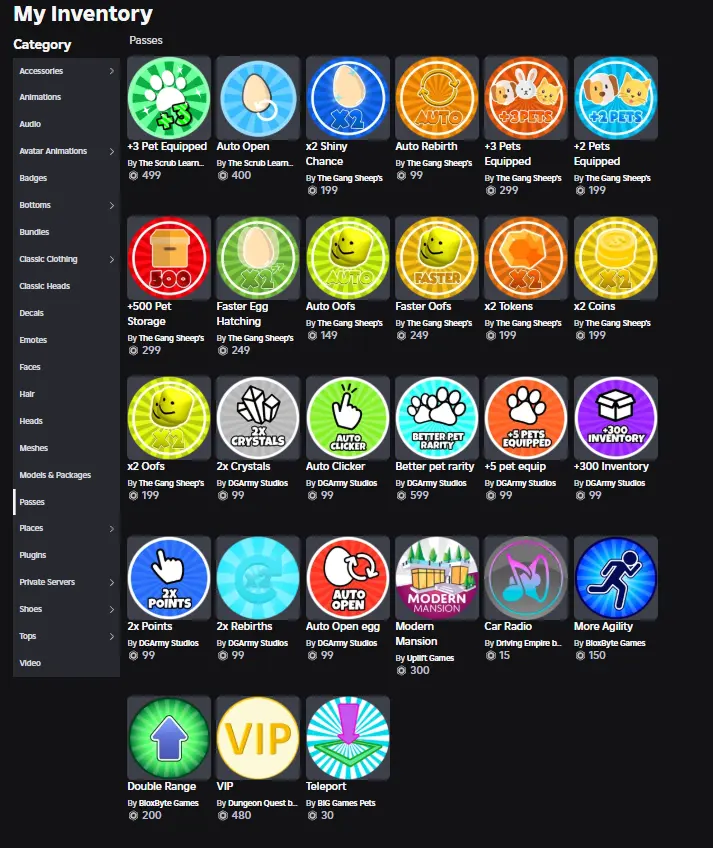Open the Accessories category
Image resolution: width=713 pixels, height=848 pixels.
[x=41, y=71]
